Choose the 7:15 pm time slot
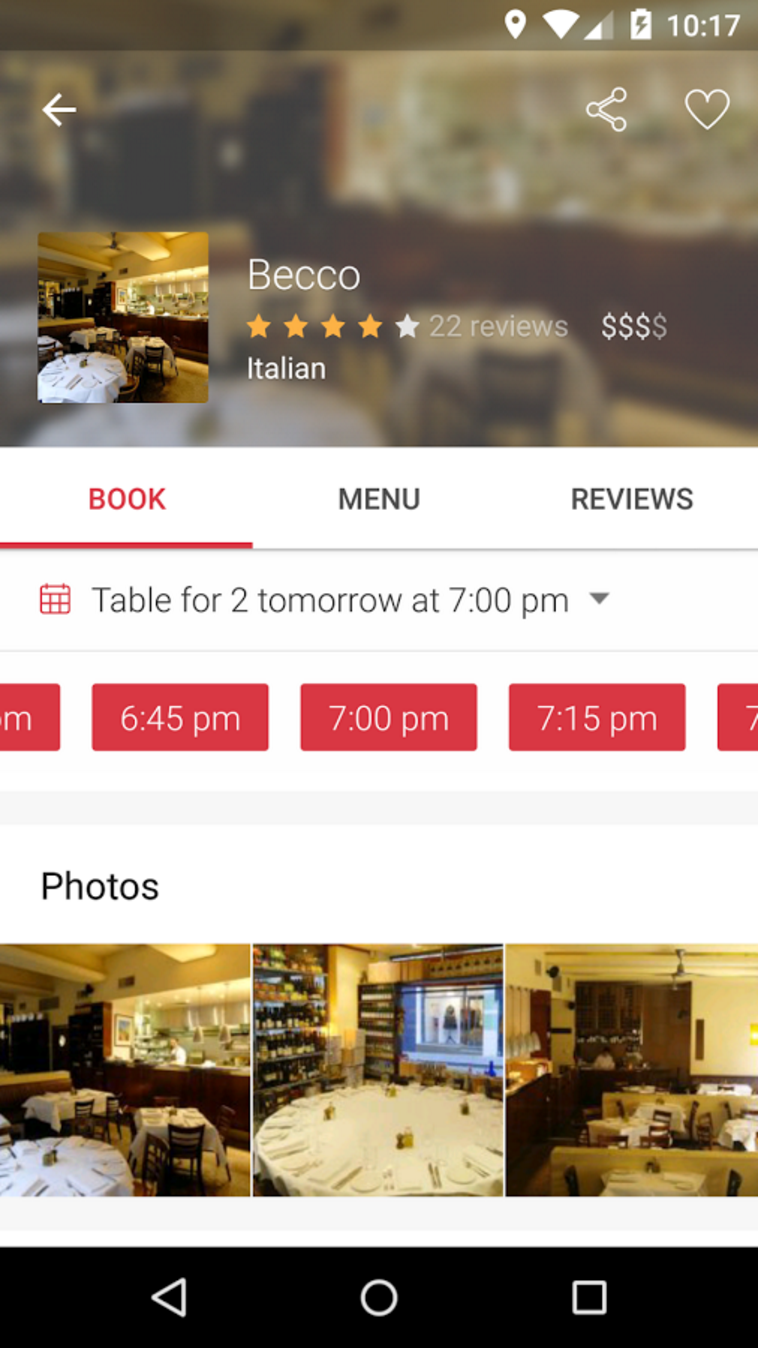Viewport: 758px width, 1348px height. [x=597, y=717]
